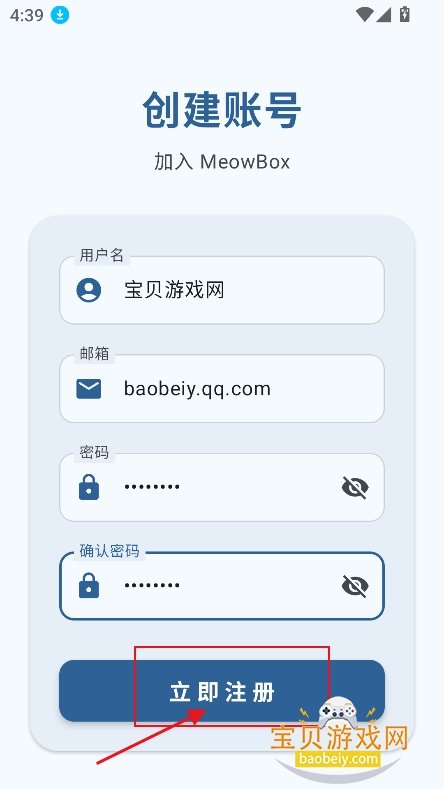This screenshot has height=789, width=444.
Task: Show the password in the 密码 field
Action: [355, 487]
